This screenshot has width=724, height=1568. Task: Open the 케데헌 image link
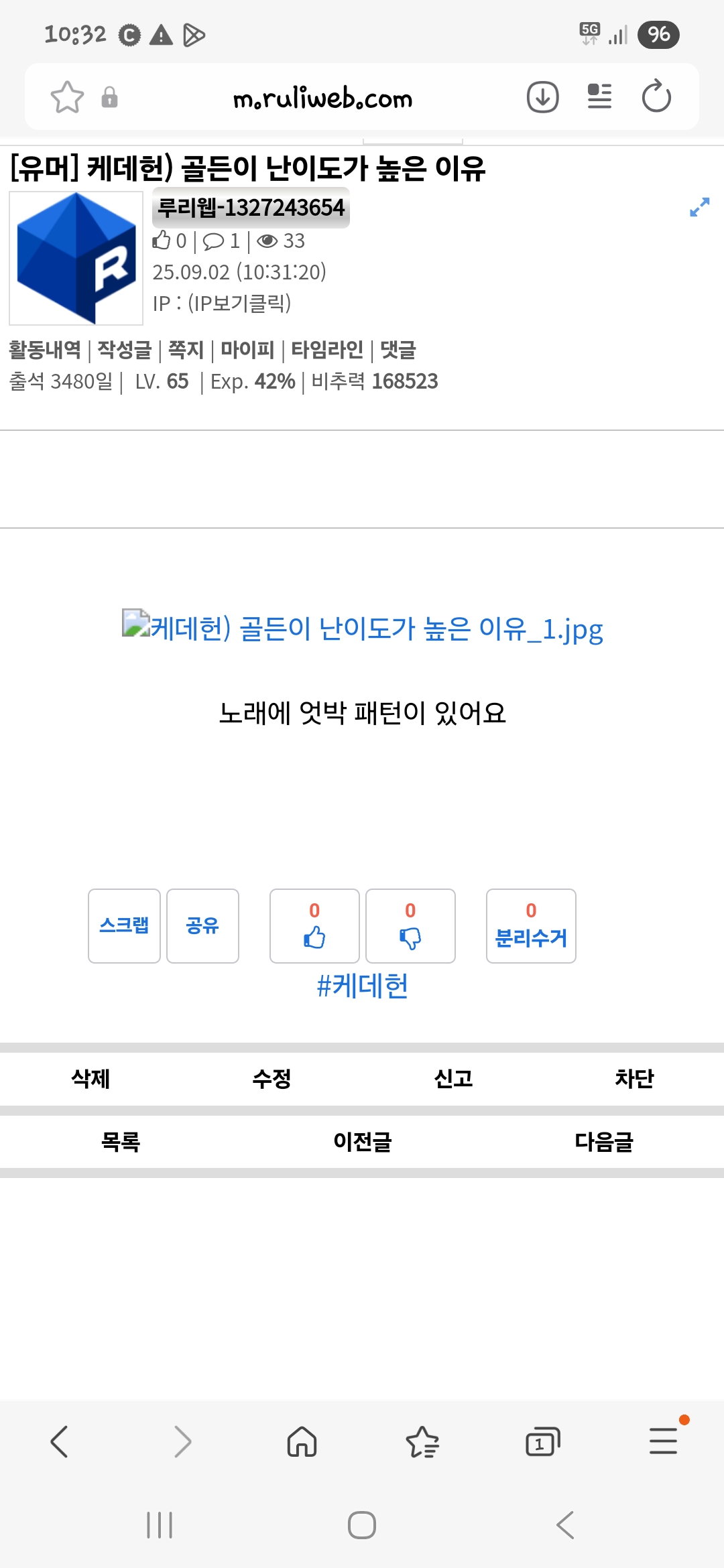coord(362,628)
